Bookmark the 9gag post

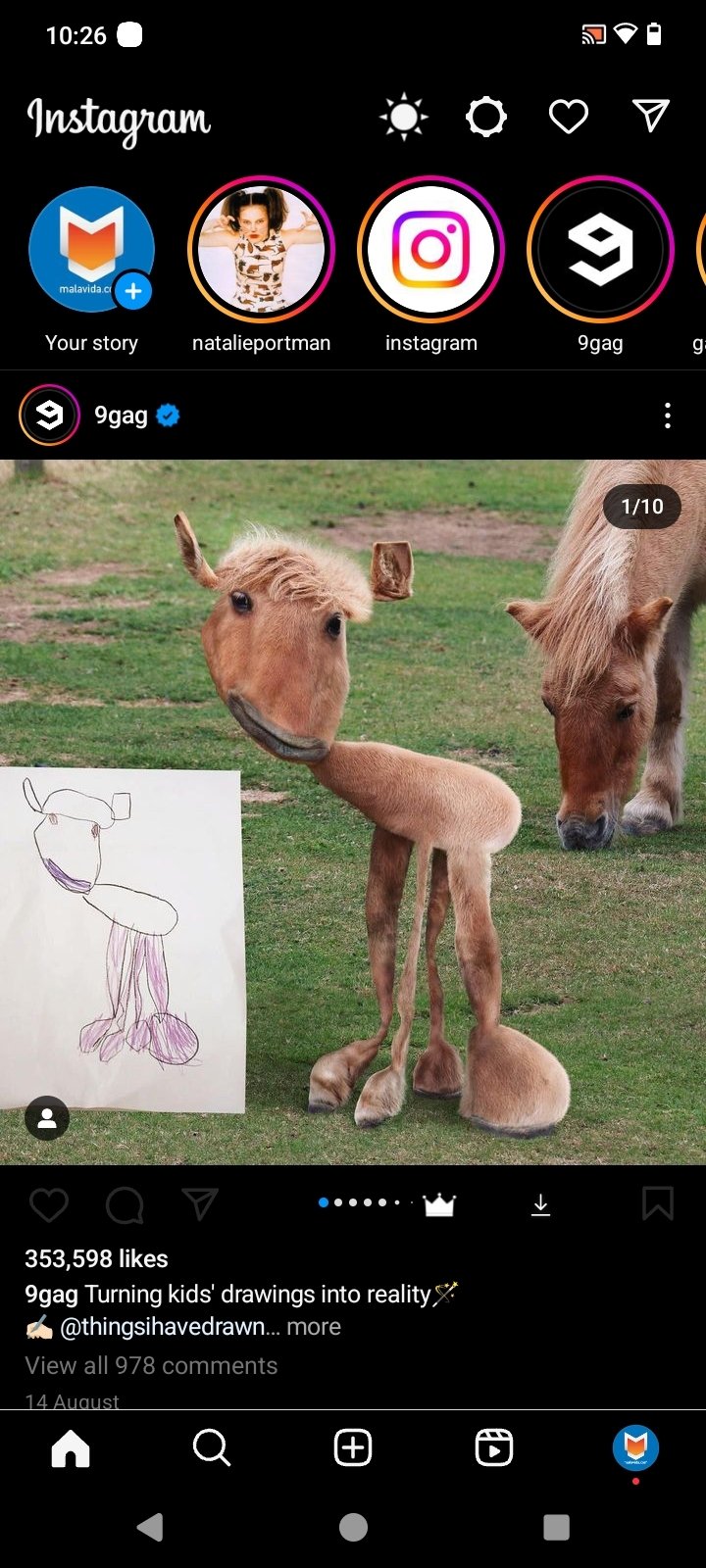658,1203
